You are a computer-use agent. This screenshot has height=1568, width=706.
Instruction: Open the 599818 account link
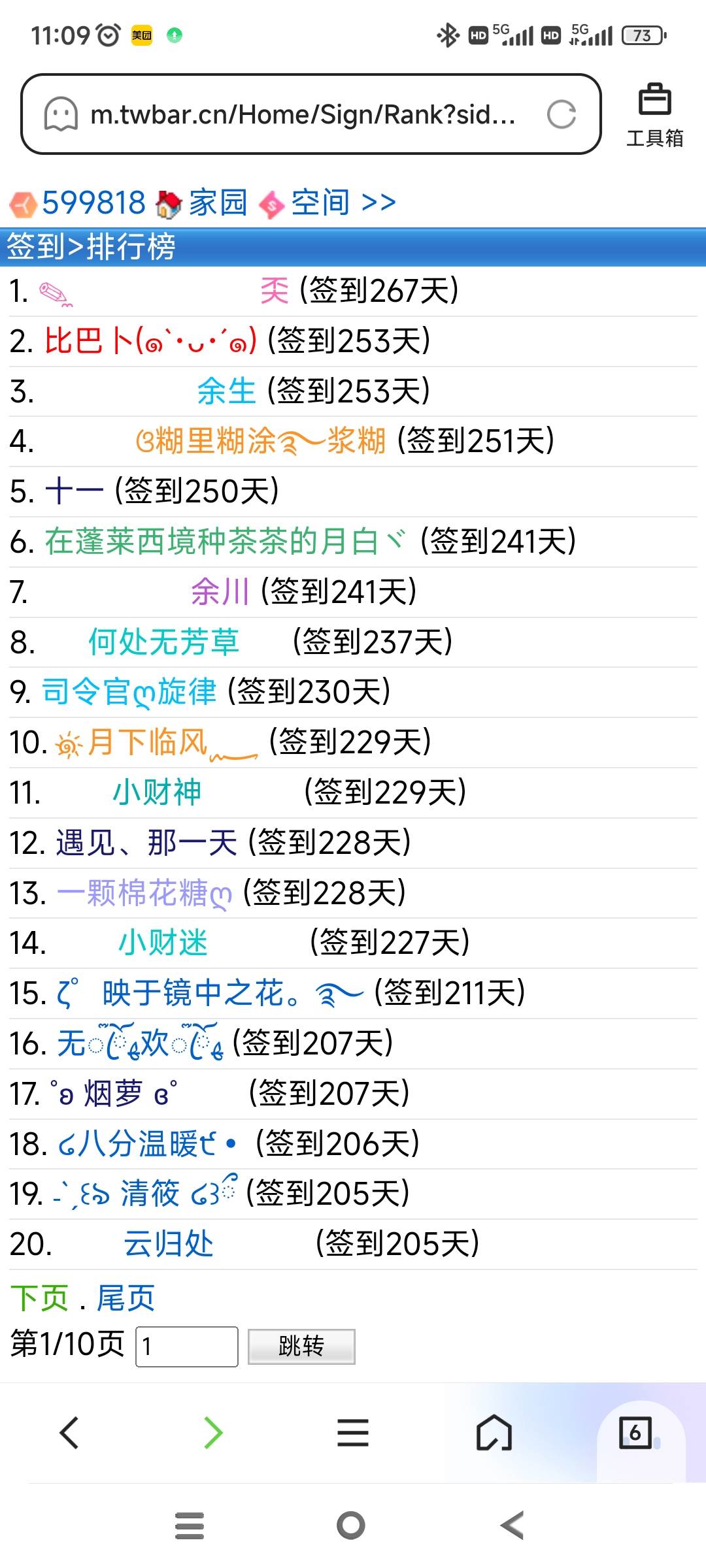tap(93, 203)
